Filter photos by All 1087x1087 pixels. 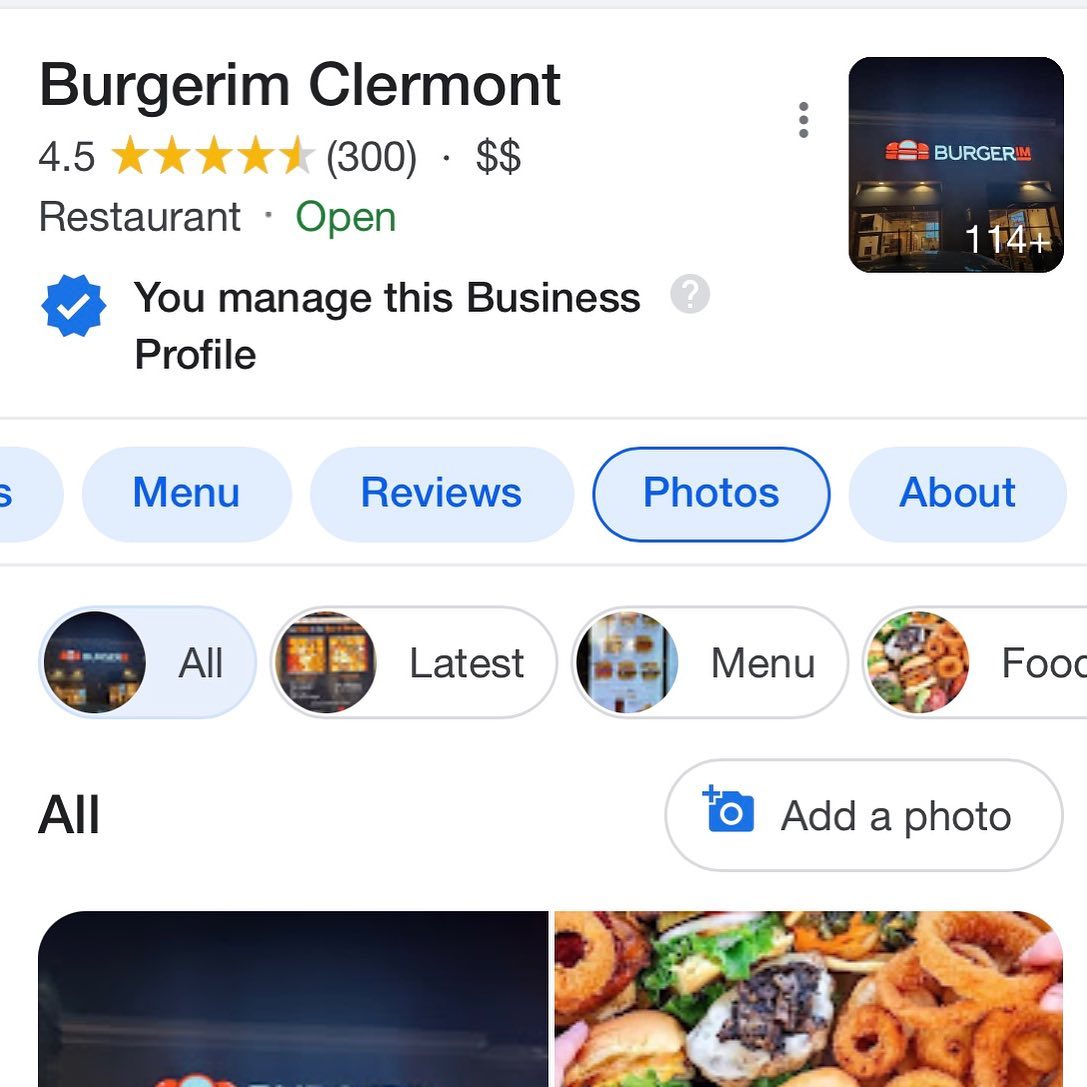(147, 662)
